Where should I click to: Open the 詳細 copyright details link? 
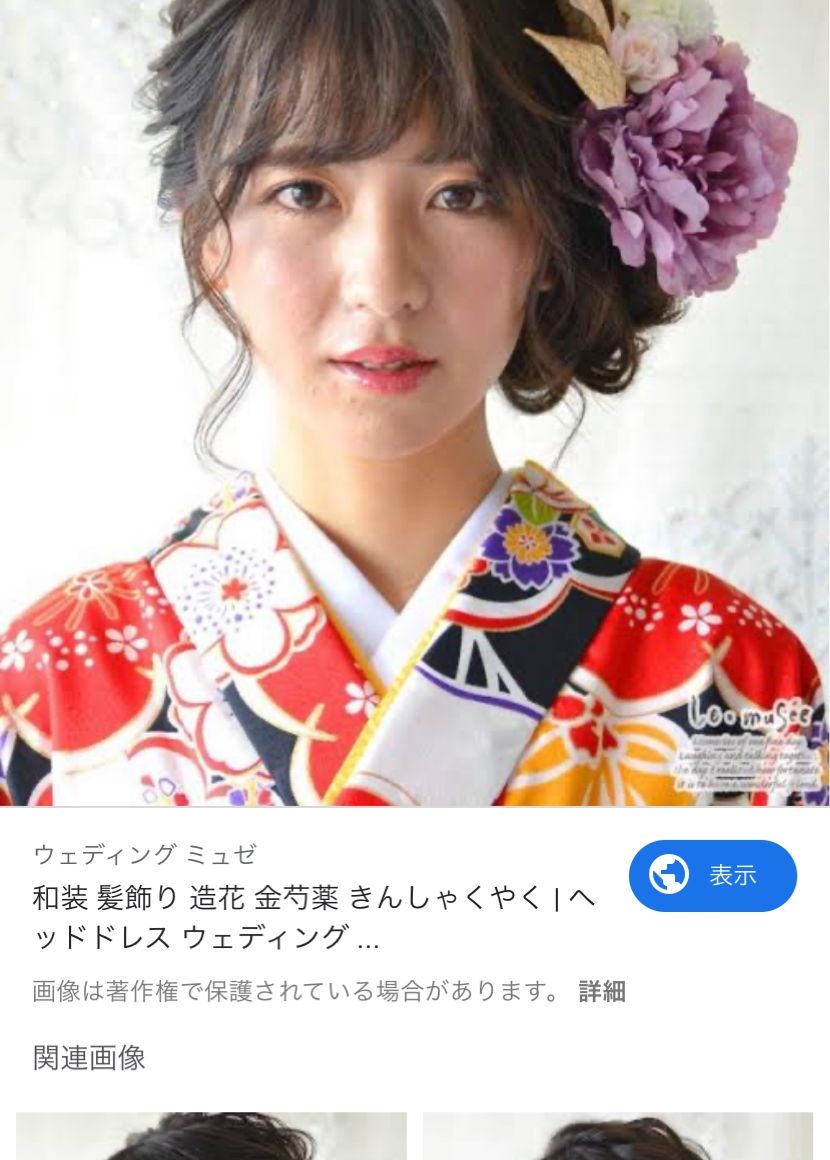coord(602,991)
